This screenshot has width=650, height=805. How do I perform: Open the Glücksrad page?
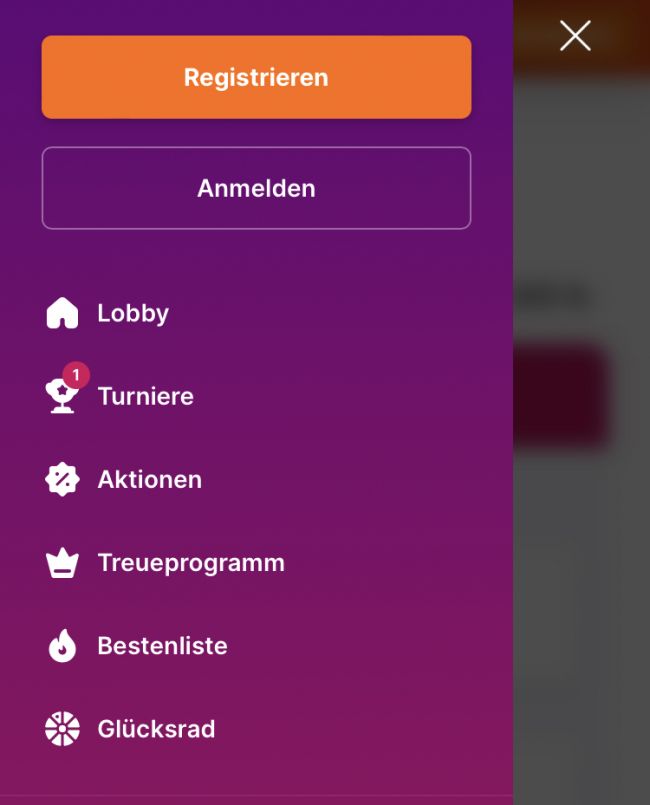(155, 728)
